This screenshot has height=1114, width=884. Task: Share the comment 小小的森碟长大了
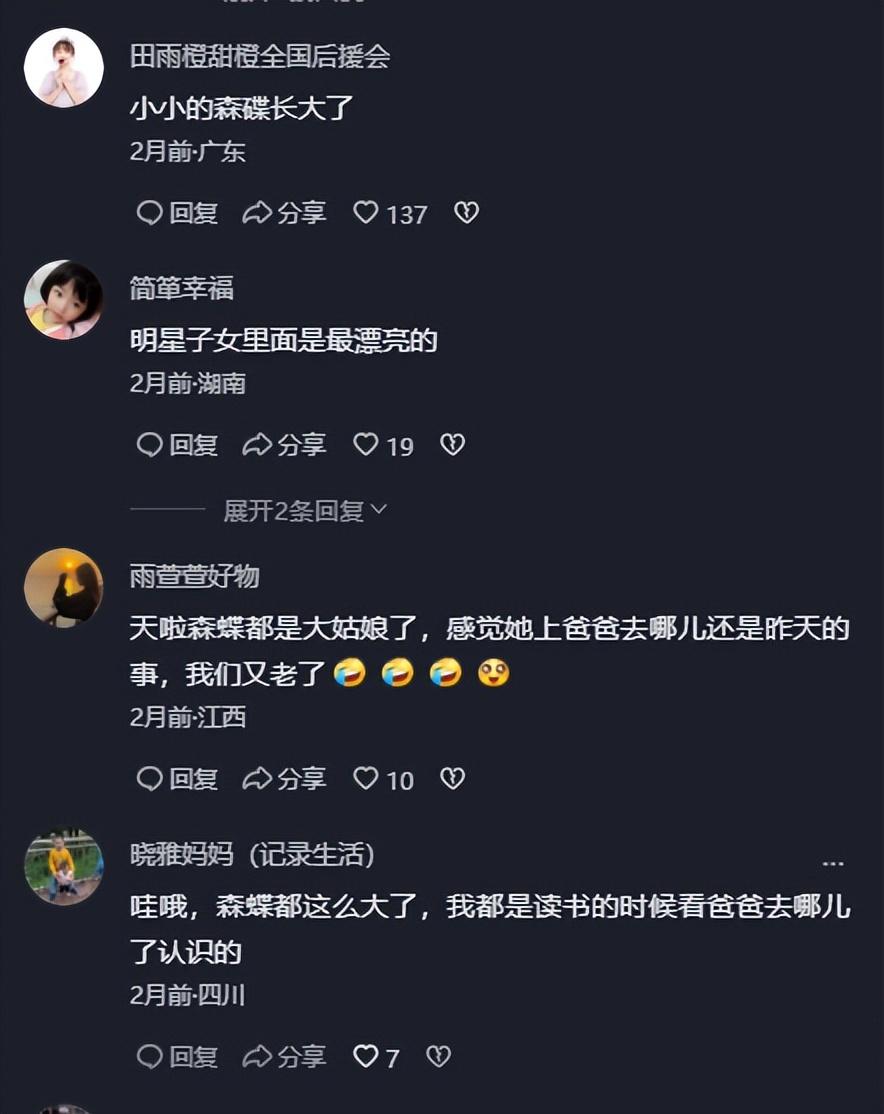pyautogui.click(x=285, y=213)
